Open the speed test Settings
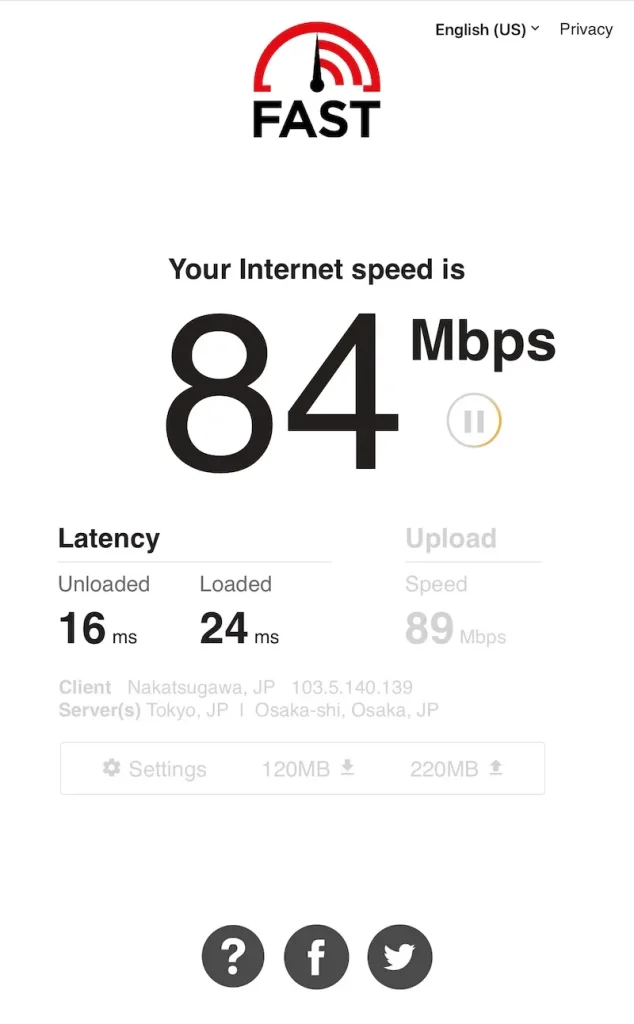634x1024 pixels. pyautogui.click(x=155, y=769)
